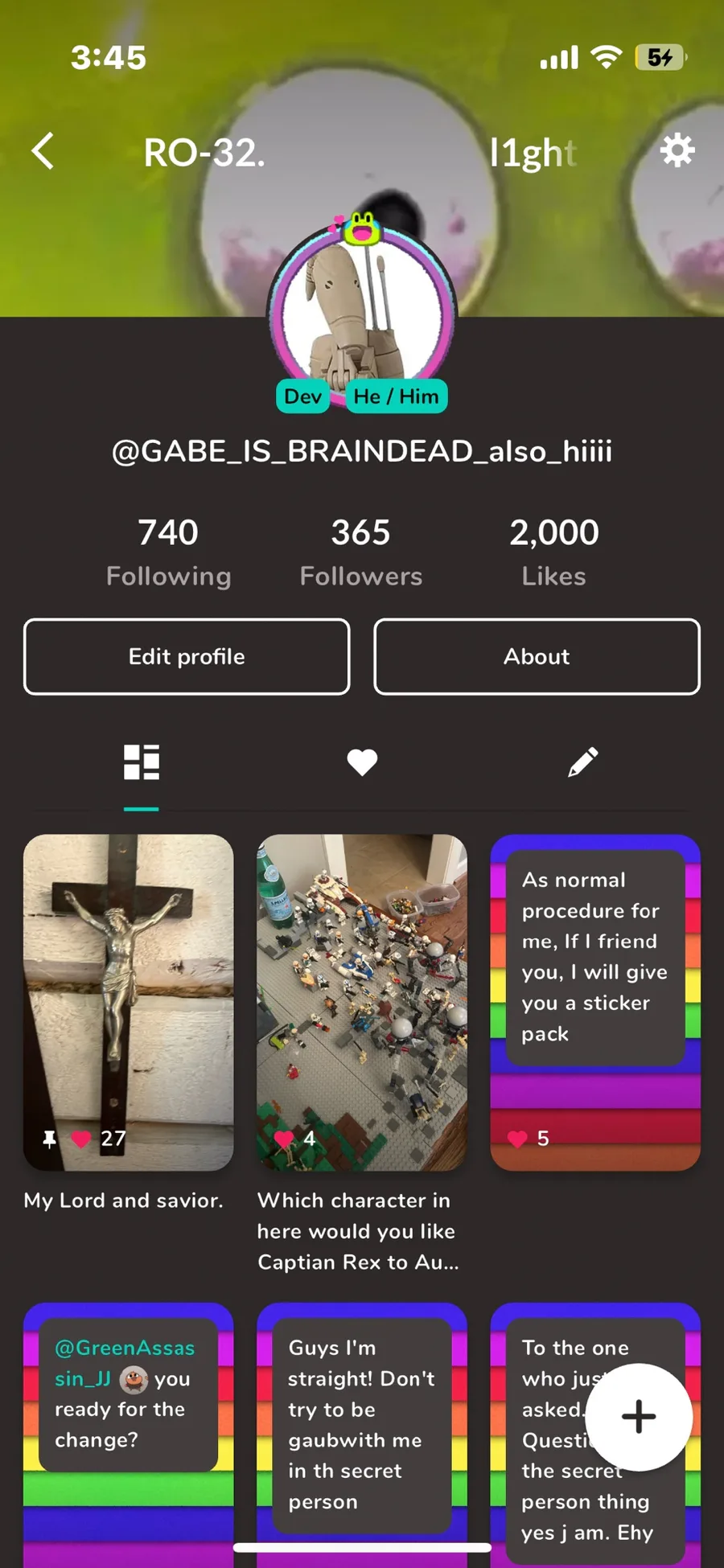The width and height of the screenshot is (724, 1568).
Task: Open settings via the gear icon
Action: point(677,150)
